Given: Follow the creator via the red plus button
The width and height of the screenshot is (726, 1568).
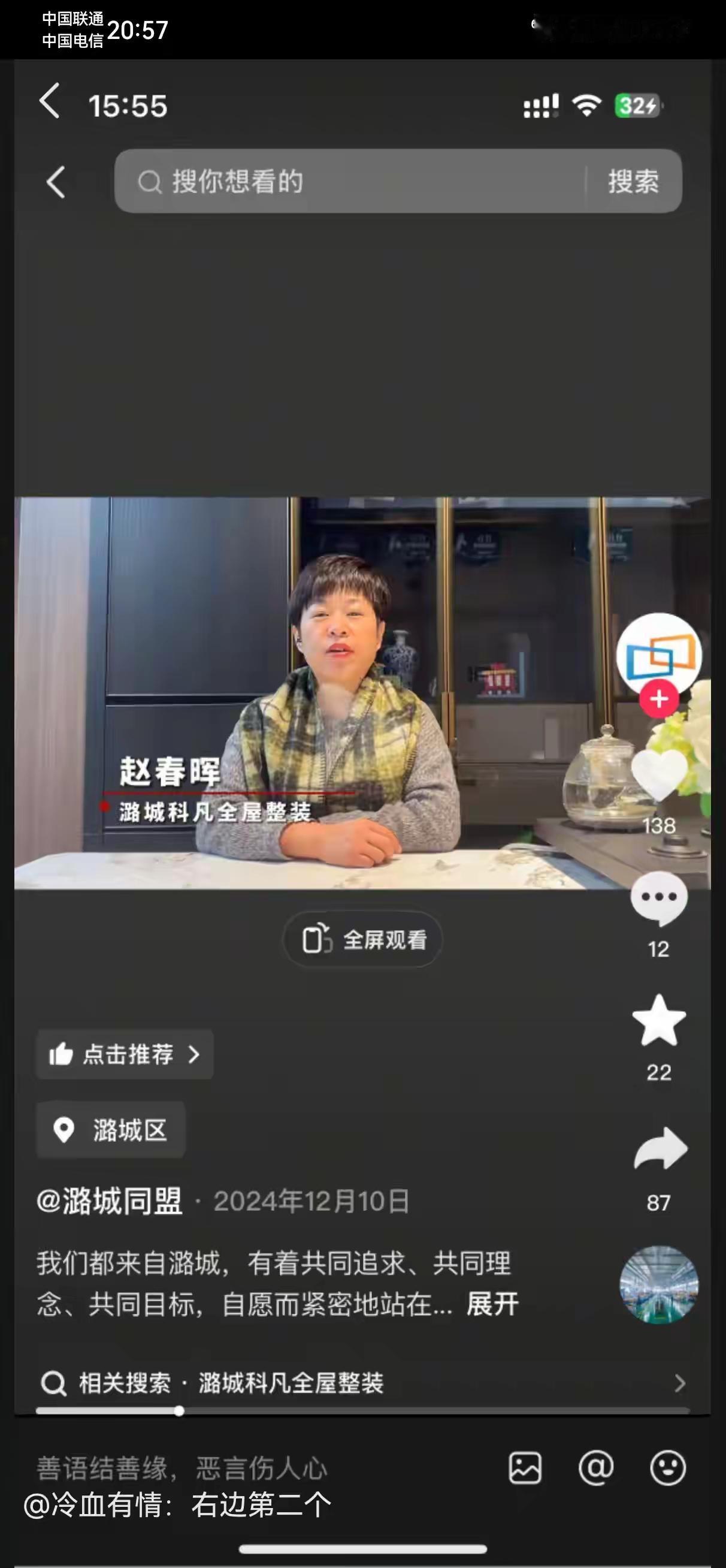Looking at the screenshot, I should (658, 699).
